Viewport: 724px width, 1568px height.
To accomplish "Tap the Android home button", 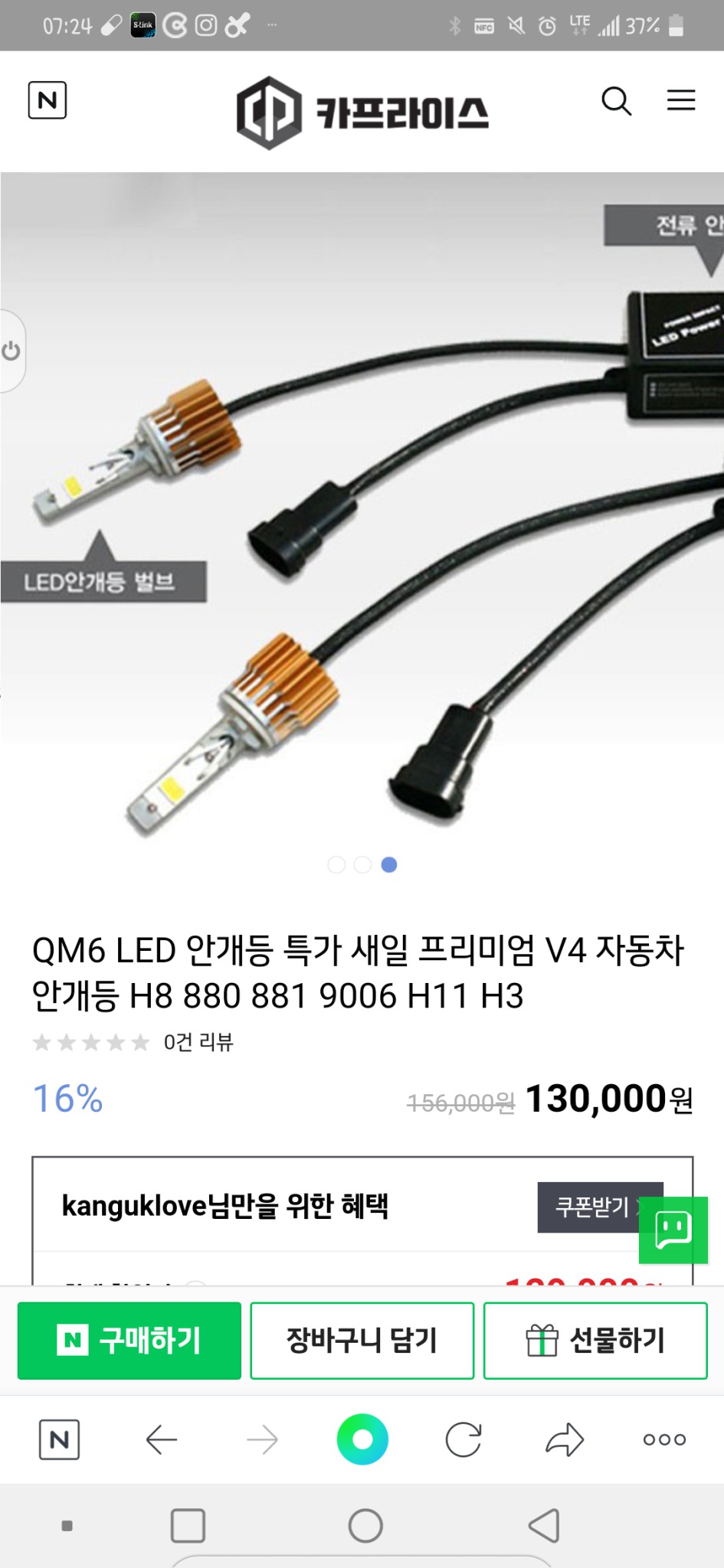I will tap(365, 1524).
